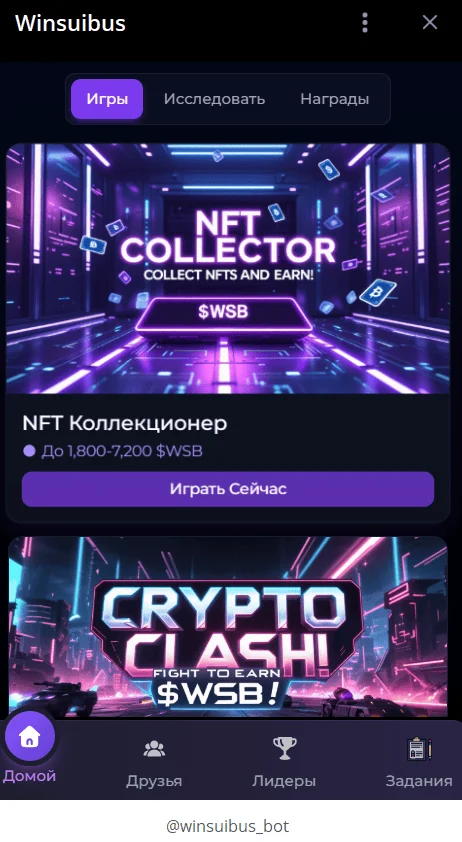Go to the Домой home tab
462x842 pixels.
[30, 747]
